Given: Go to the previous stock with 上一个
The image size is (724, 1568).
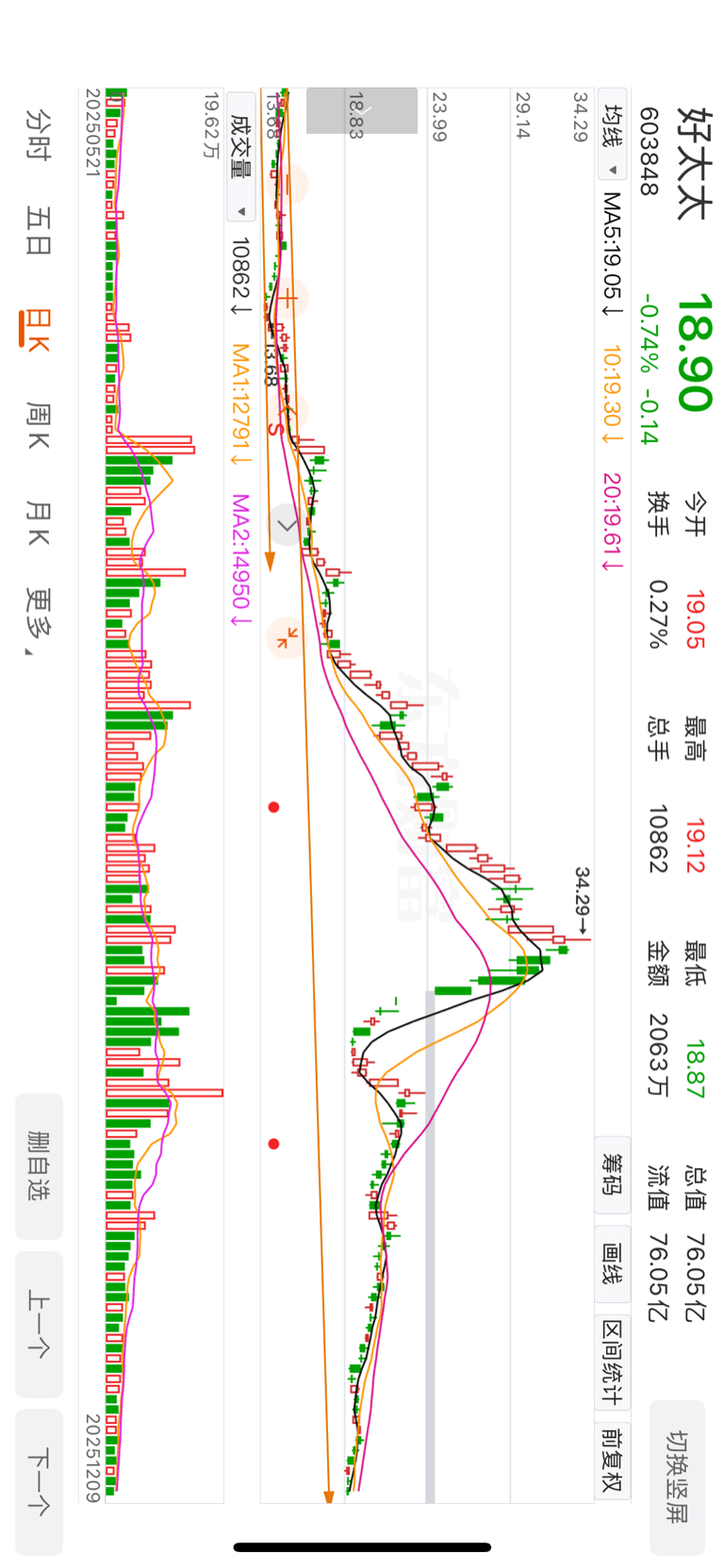Looking at the screenshot, I should [40, 1324].
